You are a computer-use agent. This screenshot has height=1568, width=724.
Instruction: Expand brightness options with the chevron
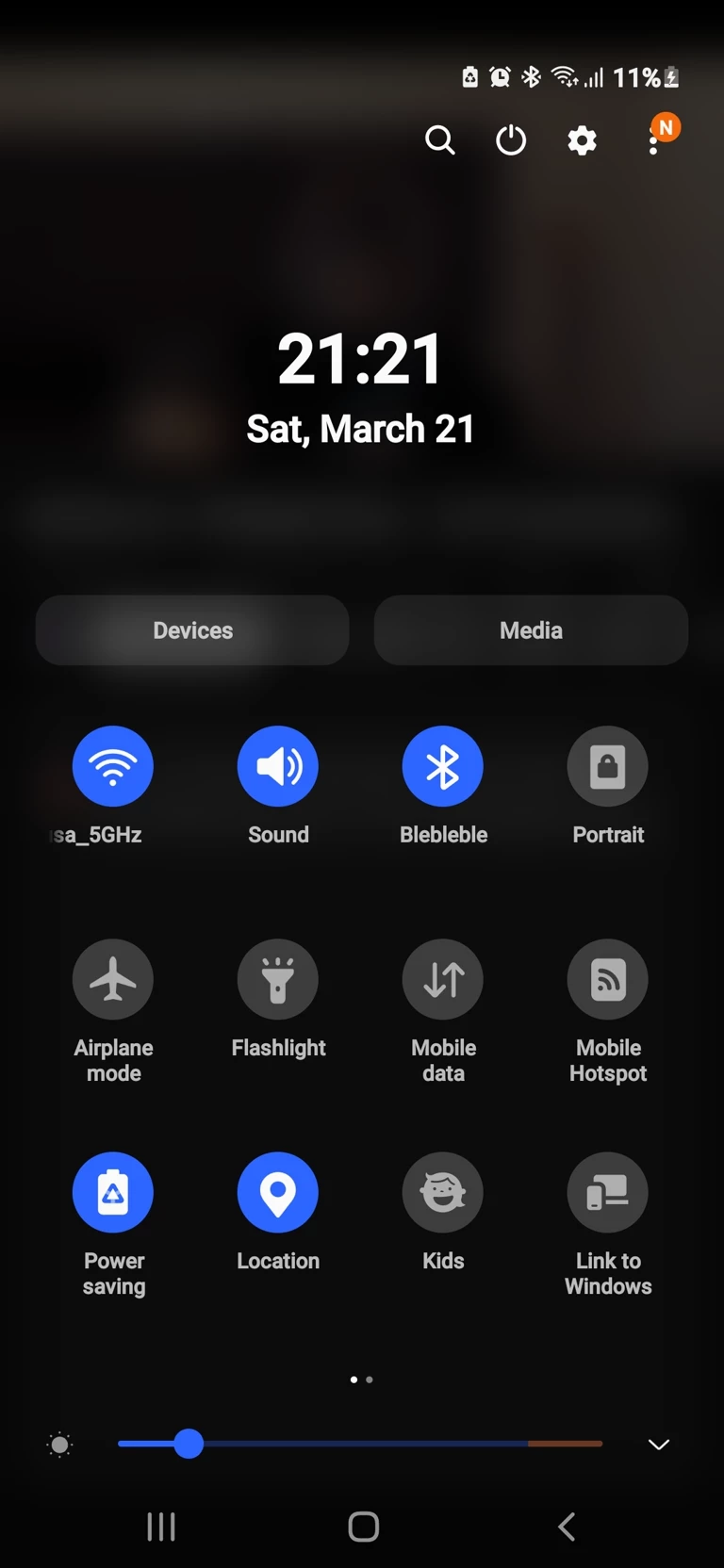[659, 1444]
